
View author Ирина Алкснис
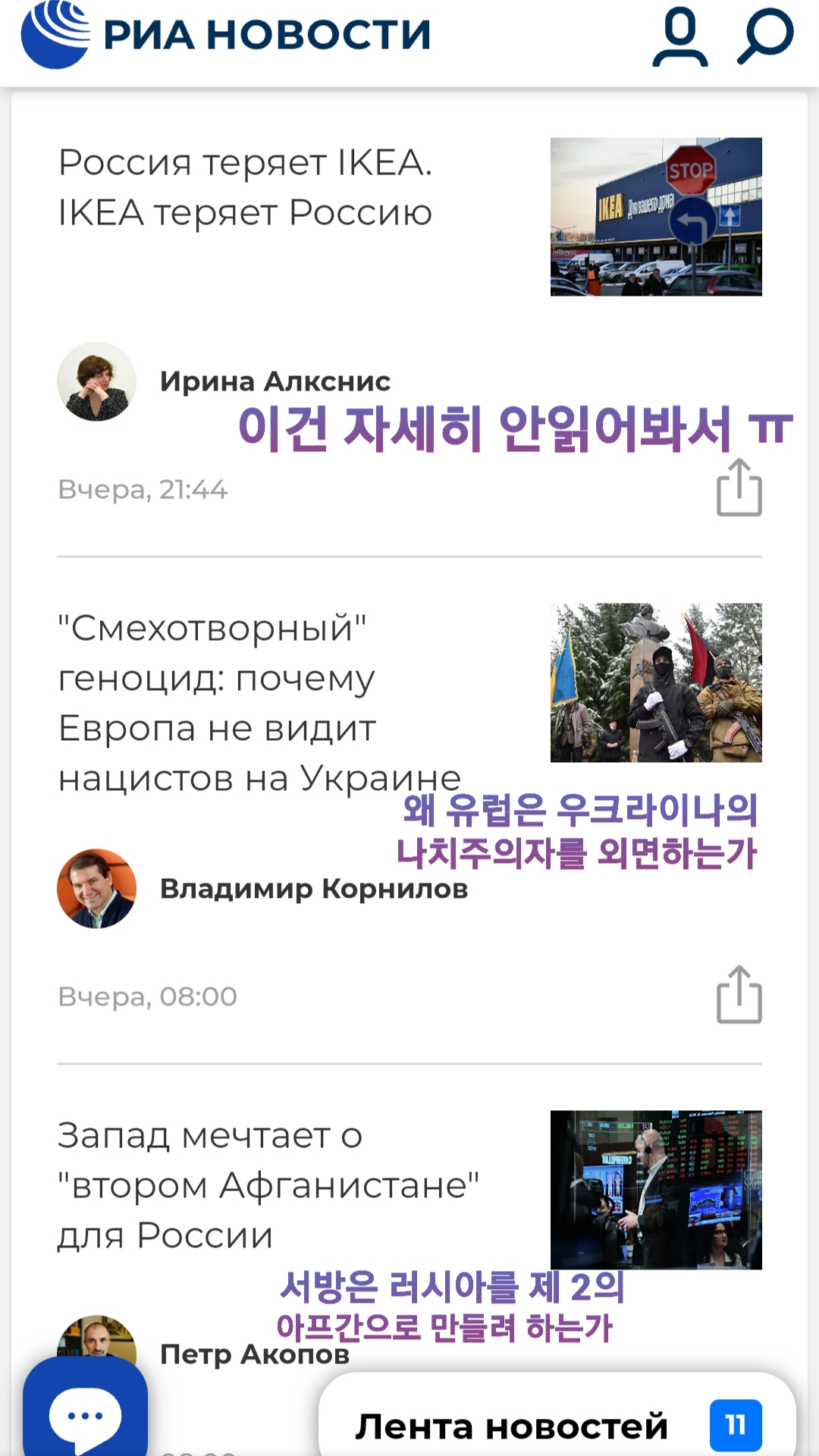(275, 381)
